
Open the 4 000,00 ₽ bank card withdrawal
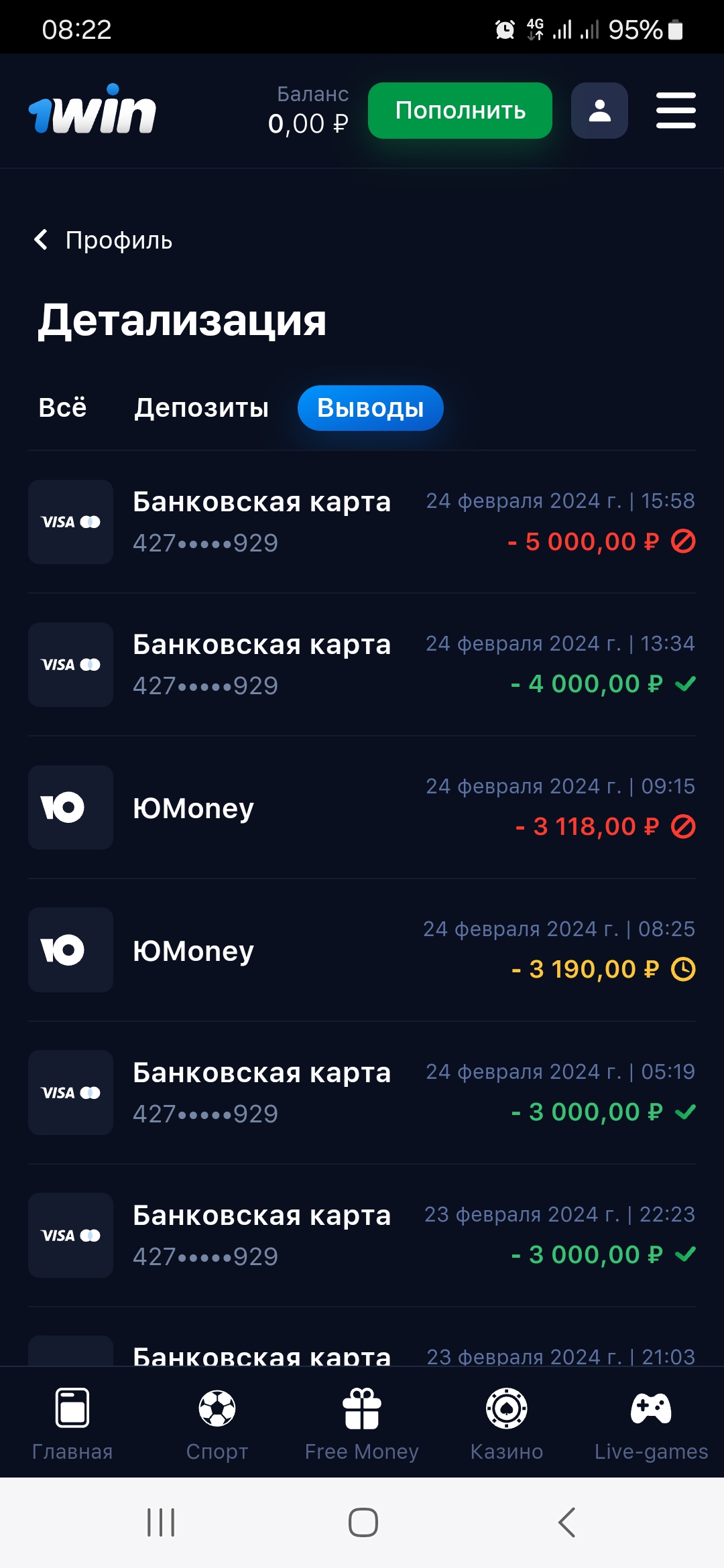pos(362,665)
